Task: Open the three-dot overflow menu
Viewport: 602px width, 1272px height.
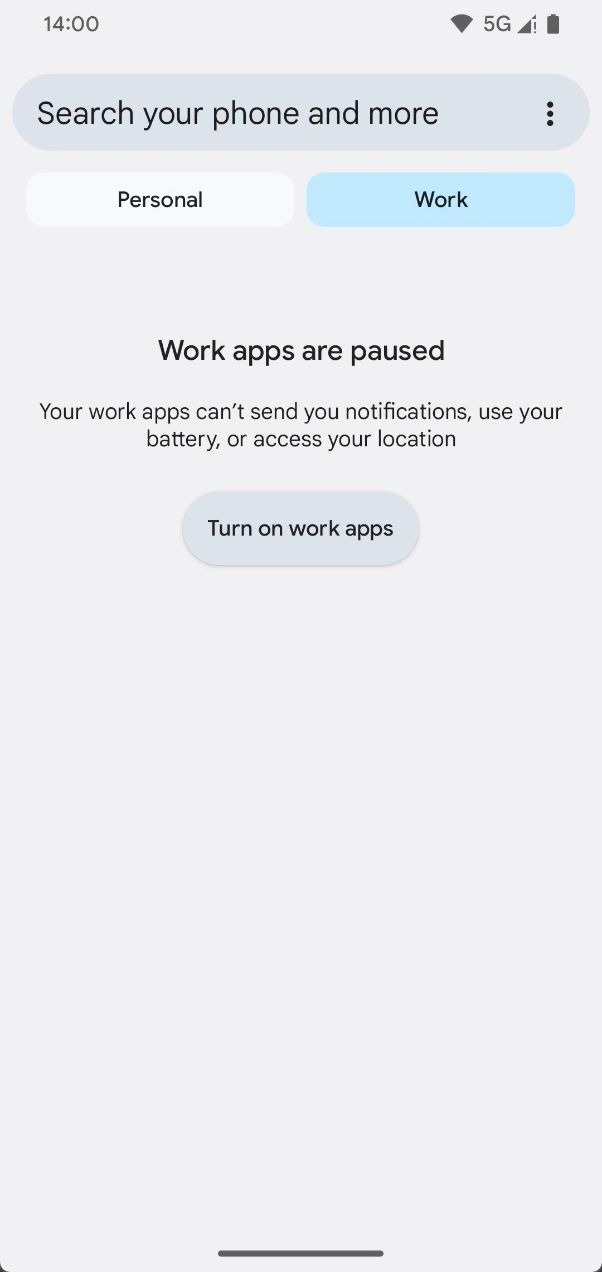Action: 549,114
